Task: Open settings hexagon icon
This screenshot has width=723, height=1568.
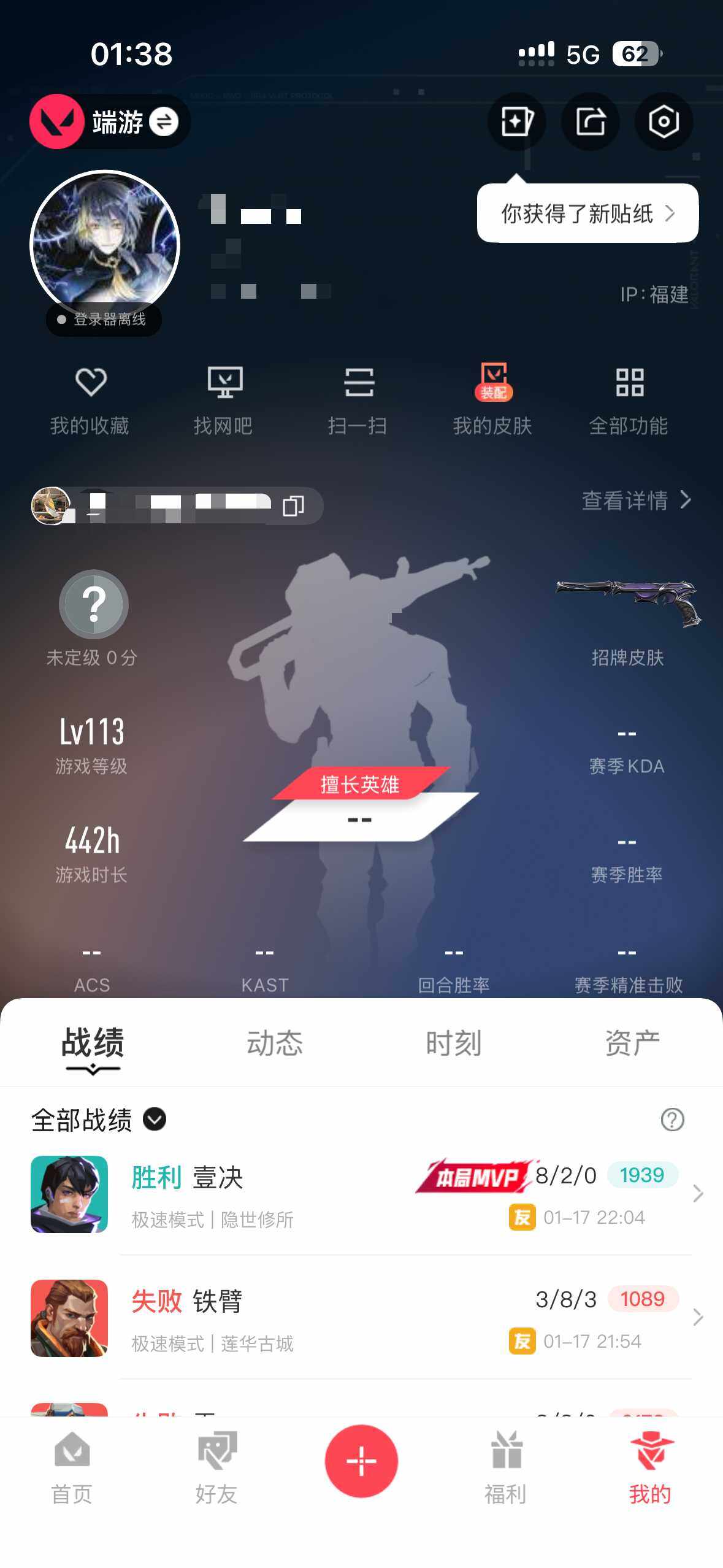Action: click(664, 121)
